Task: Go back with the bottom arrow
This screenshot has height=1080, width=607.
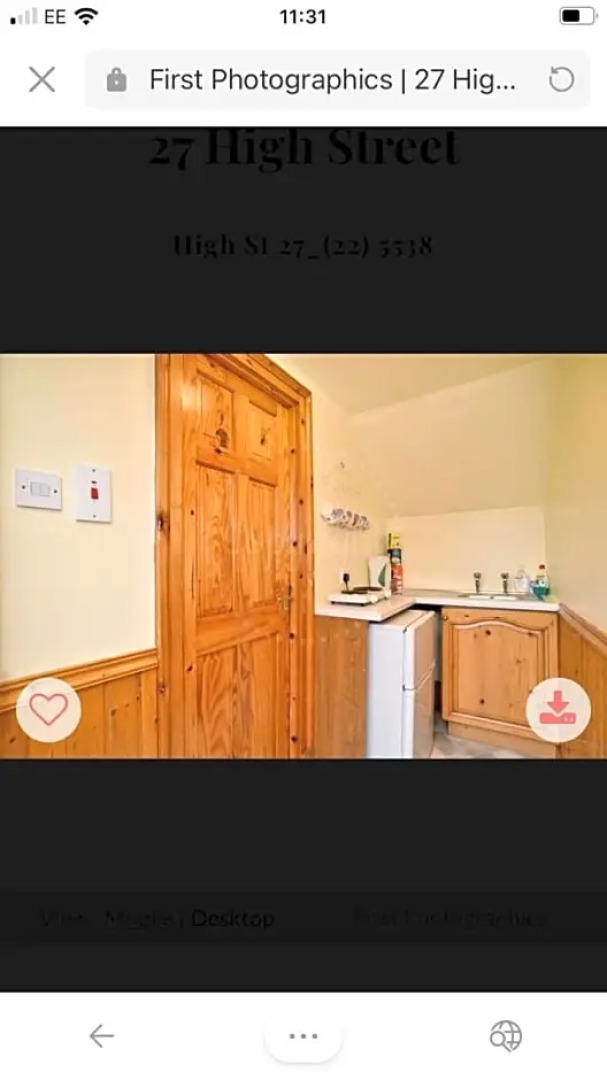Action: coord(101,1036)
